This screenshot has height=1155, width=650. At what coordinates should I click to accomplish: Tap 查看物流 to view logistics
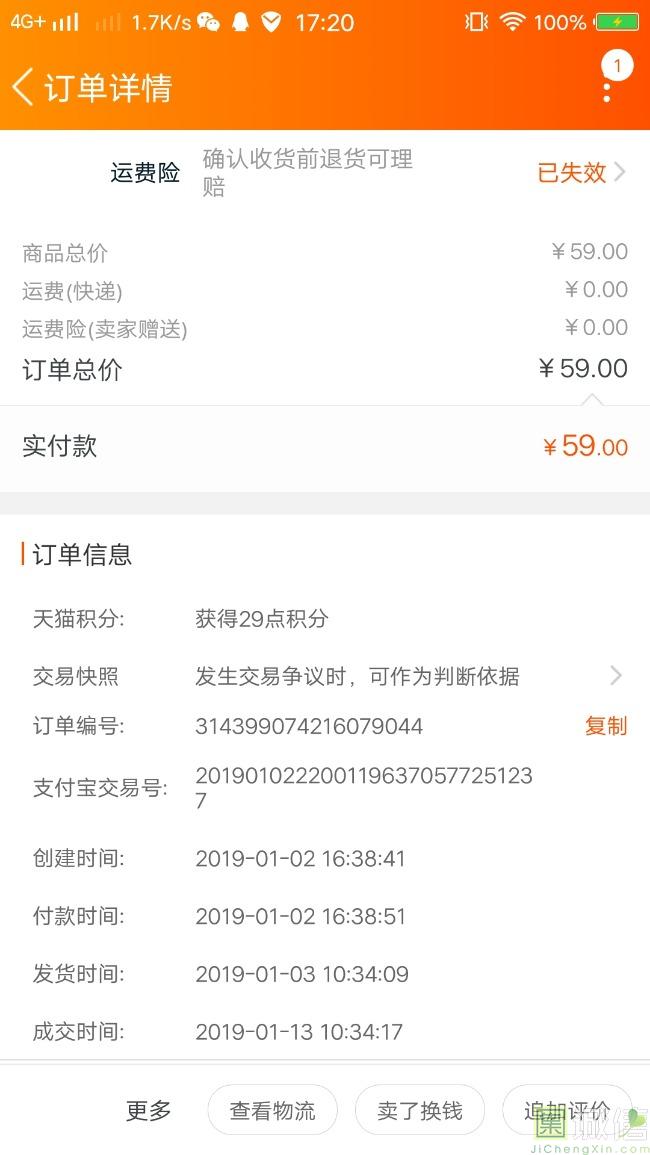click(272, 1110)
